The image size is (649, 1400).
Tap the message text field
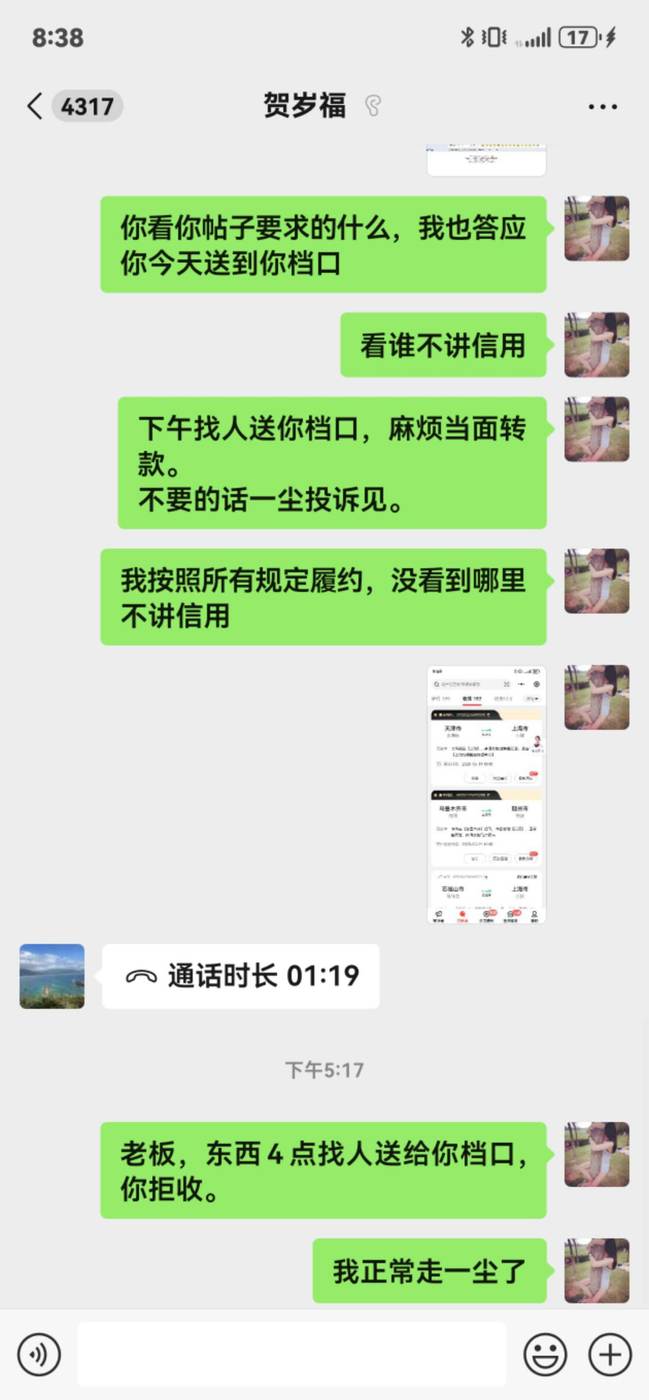(292, 1355)
